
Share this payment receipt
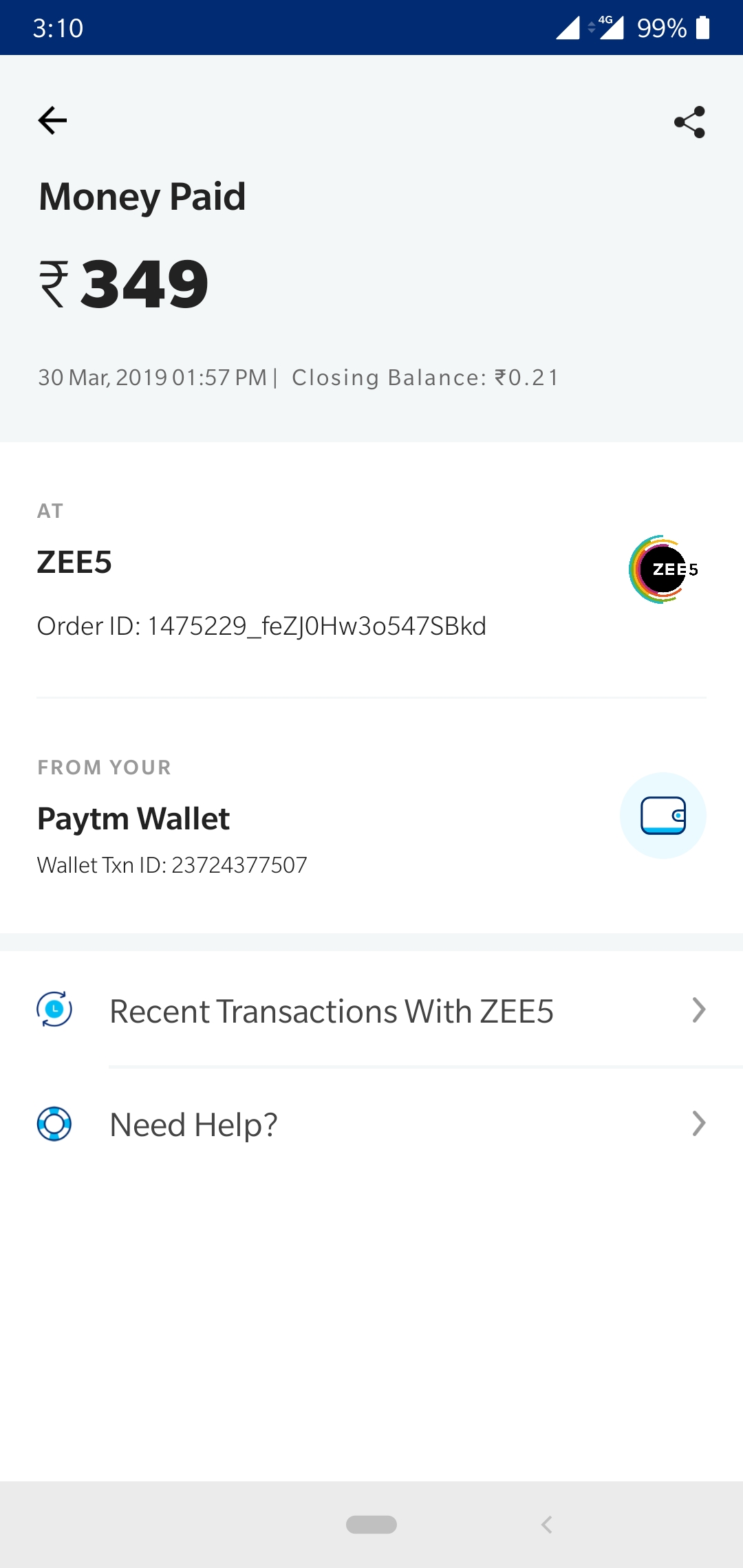pyautogui.click(x=689, y=122)
